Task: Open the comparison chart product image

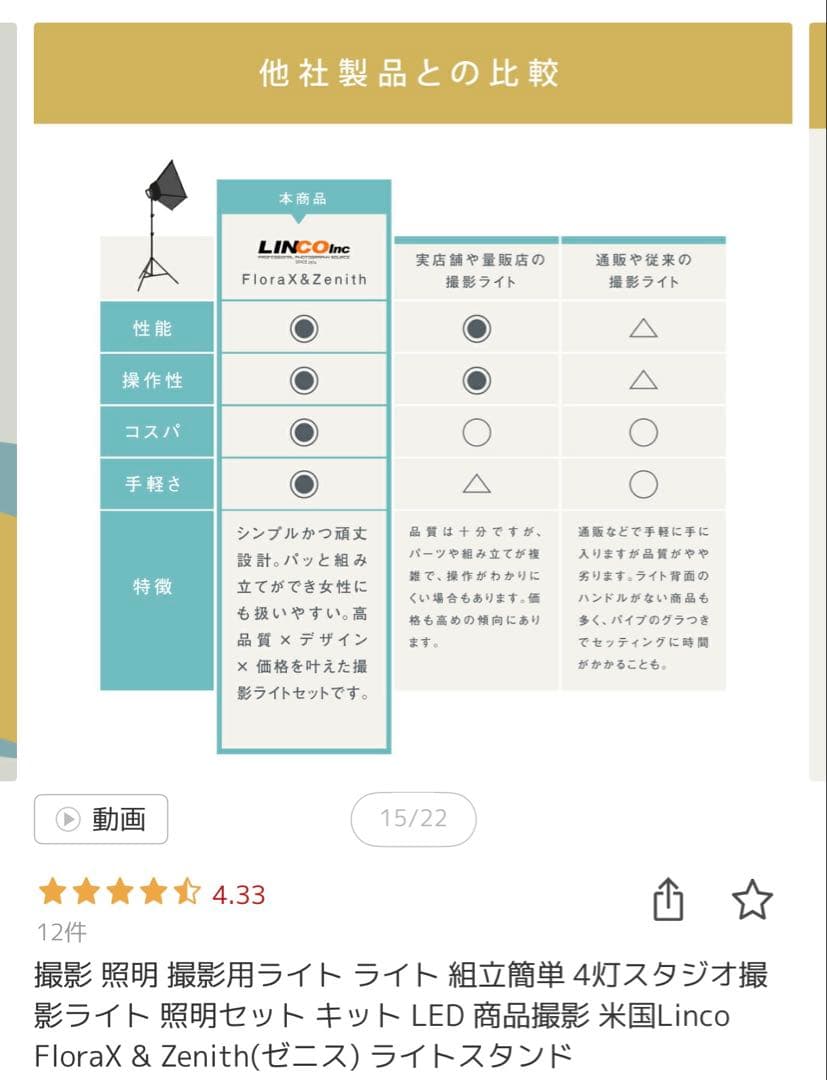Action: [413, 400]
